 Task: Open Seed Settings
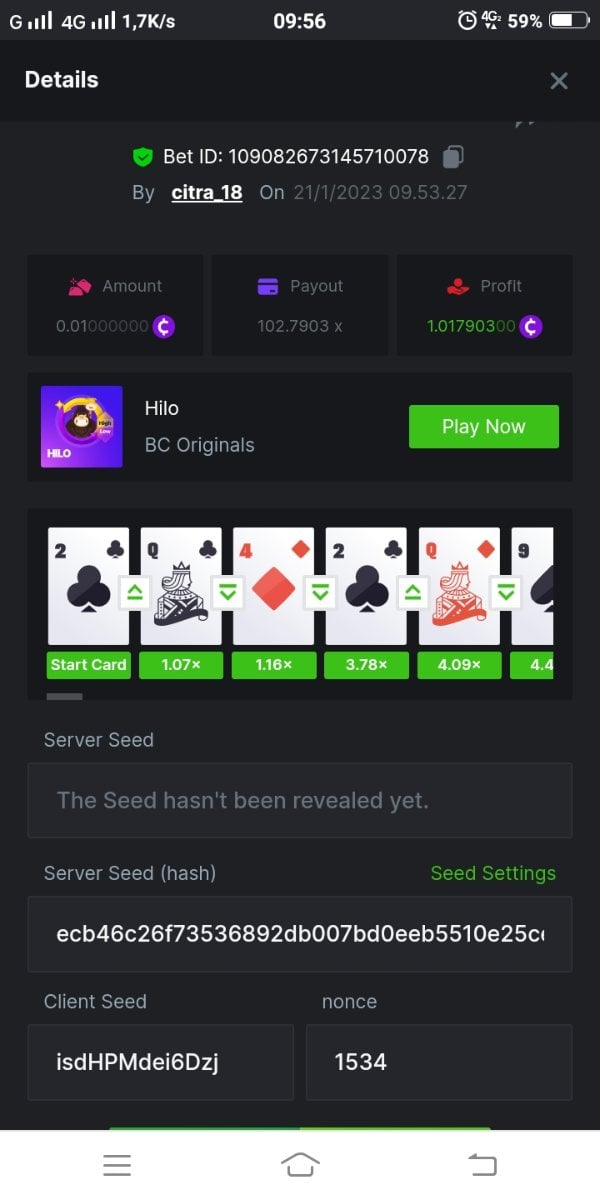point(493,873)
